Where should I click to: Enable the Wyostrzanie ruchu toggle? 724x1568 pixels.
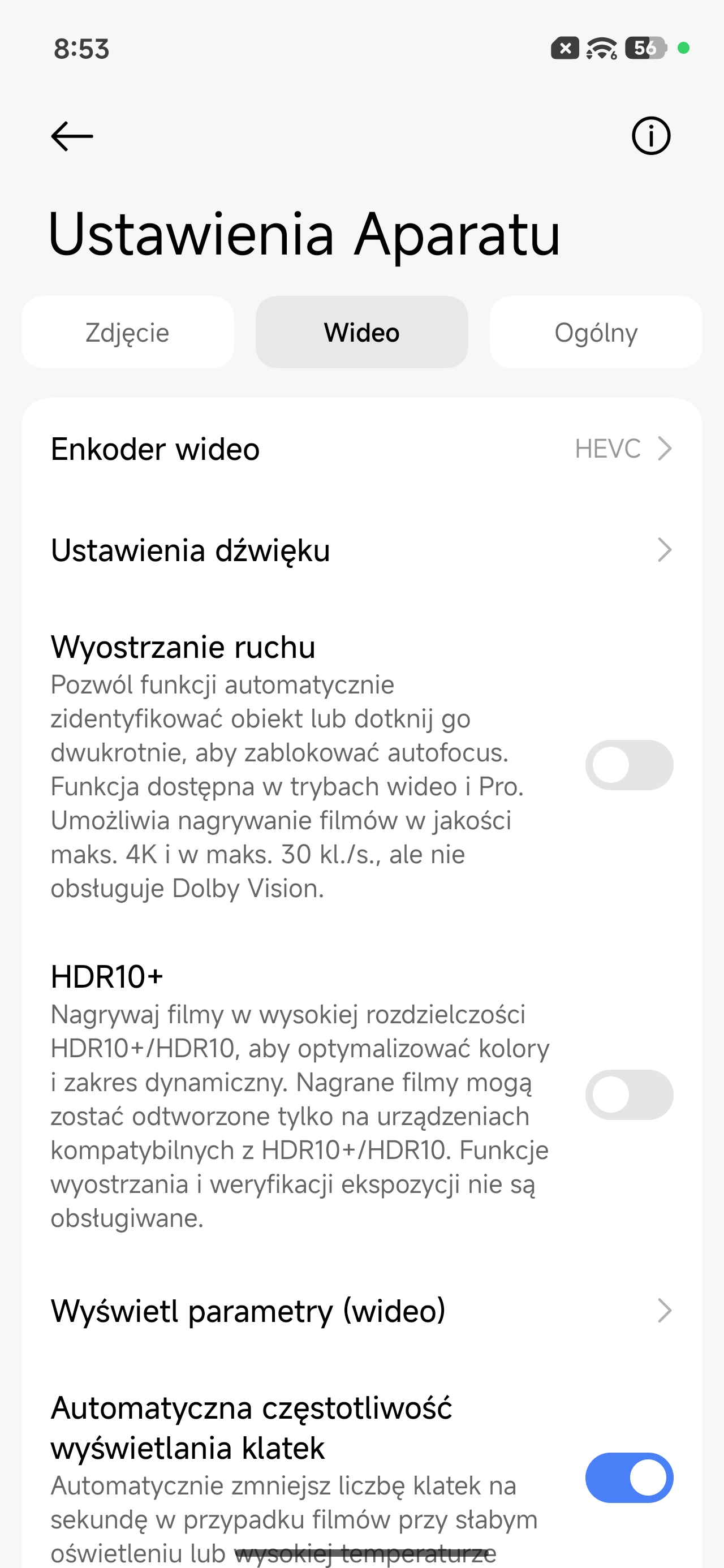[628, 765]
